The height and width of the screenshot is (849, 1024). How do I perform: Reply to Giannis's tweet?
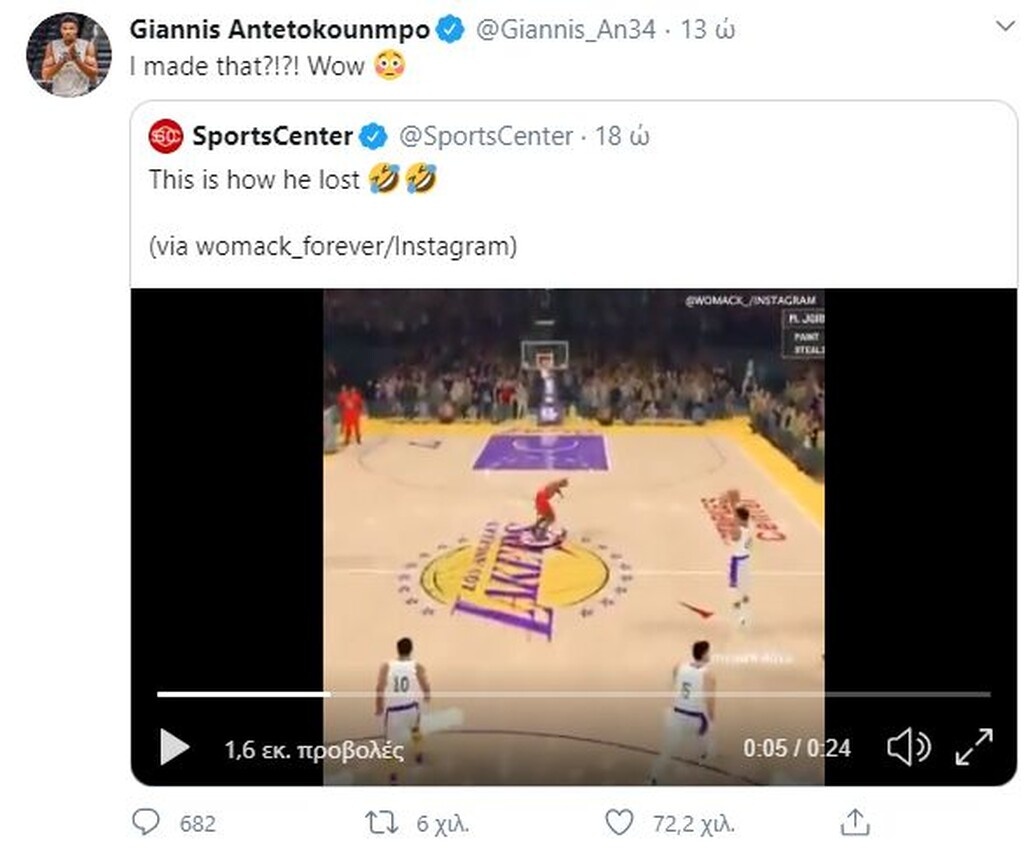(x=147, y=823)
